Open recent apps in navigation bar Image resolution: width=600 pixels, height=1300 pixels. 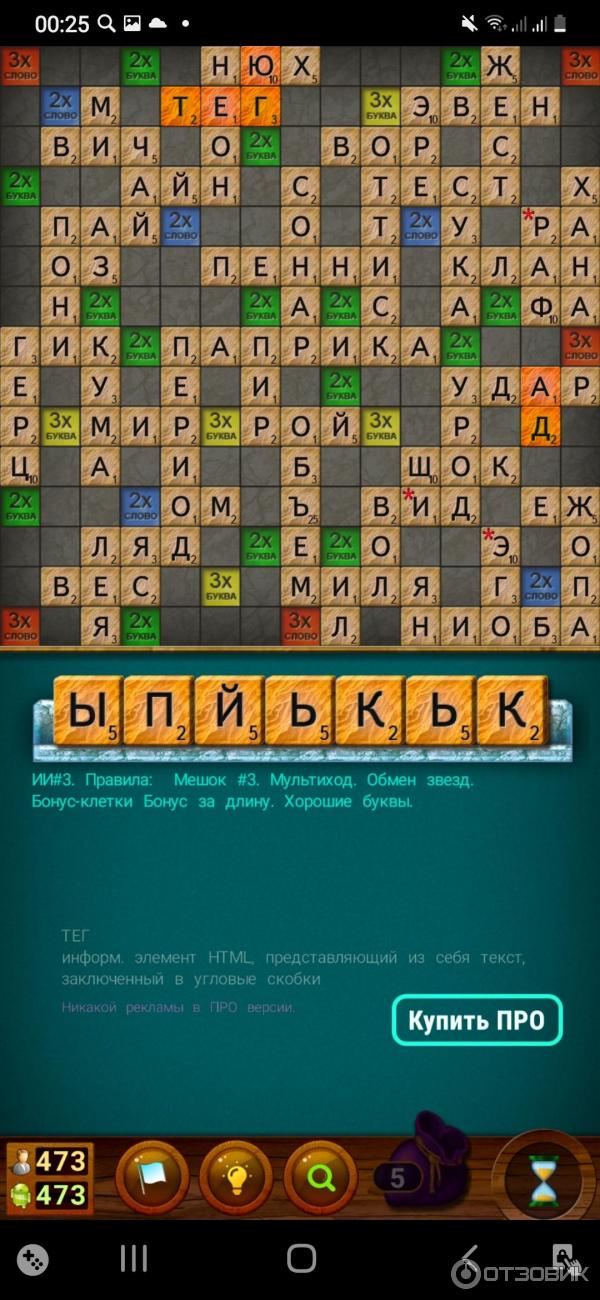coord(134,1258)
